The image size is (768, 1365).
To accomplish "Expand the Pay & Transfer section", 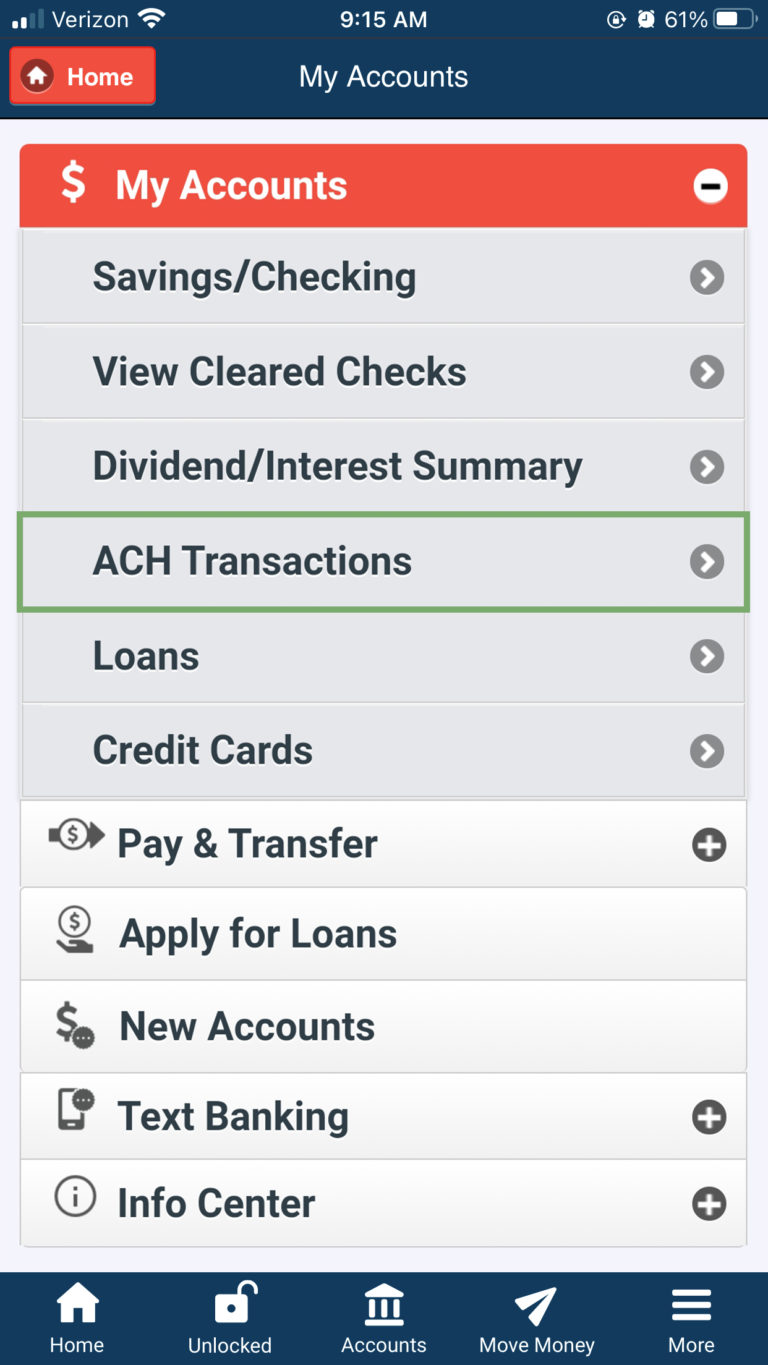I will (709, 844).
